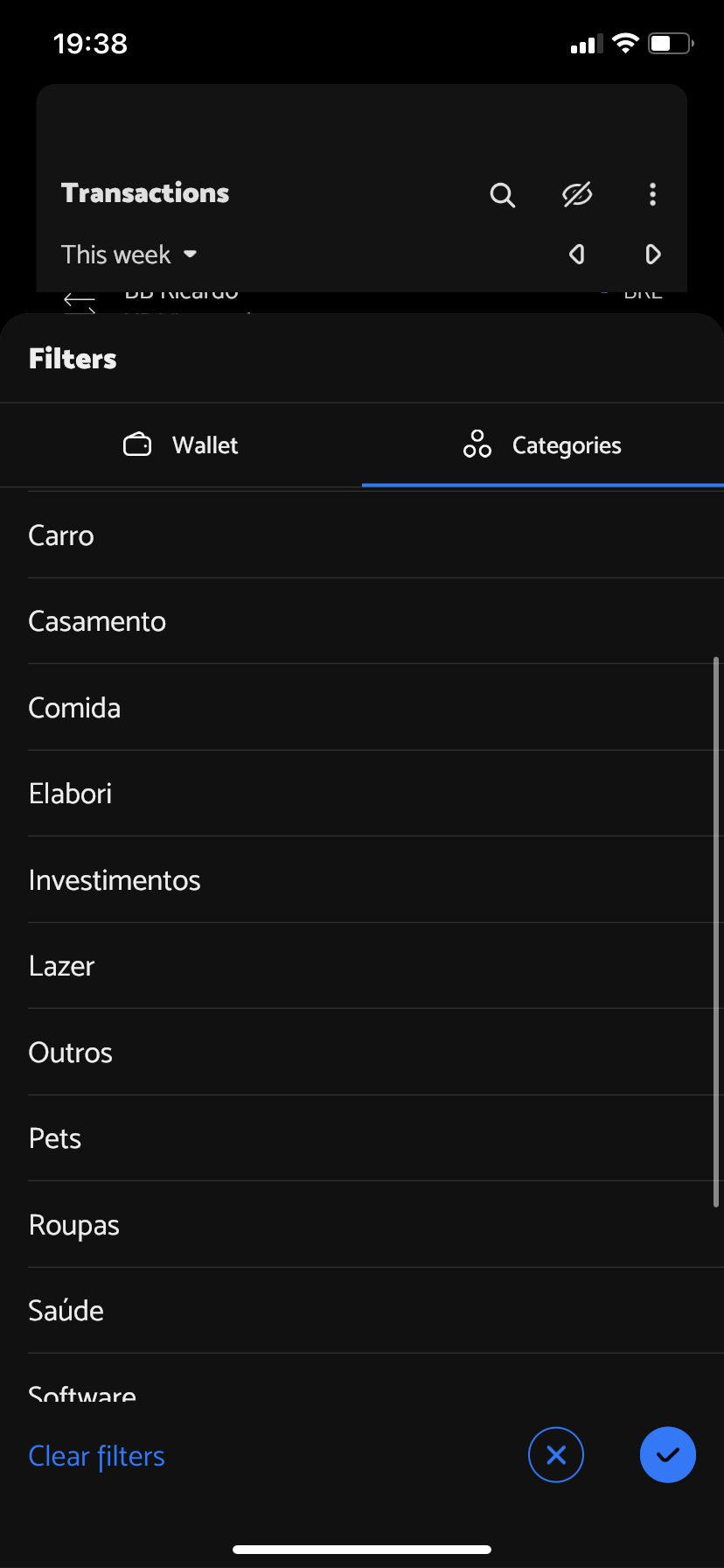Go to next period with right chevron
The width and height of the screenshot is (724, 1568).
tap(652, 254)
